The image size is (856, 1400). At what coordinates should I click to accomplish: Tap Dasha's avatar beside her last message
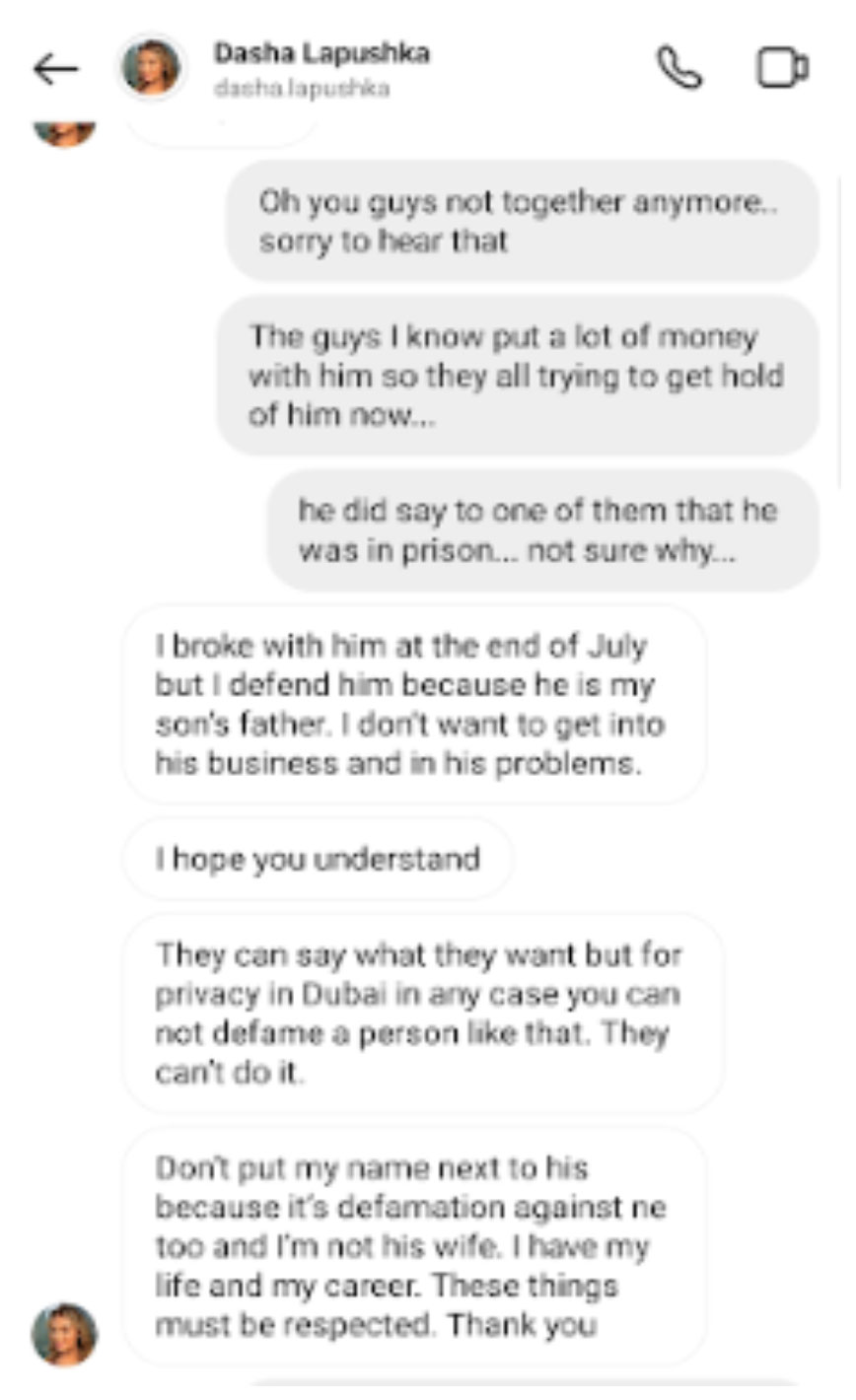point(64,1334)
